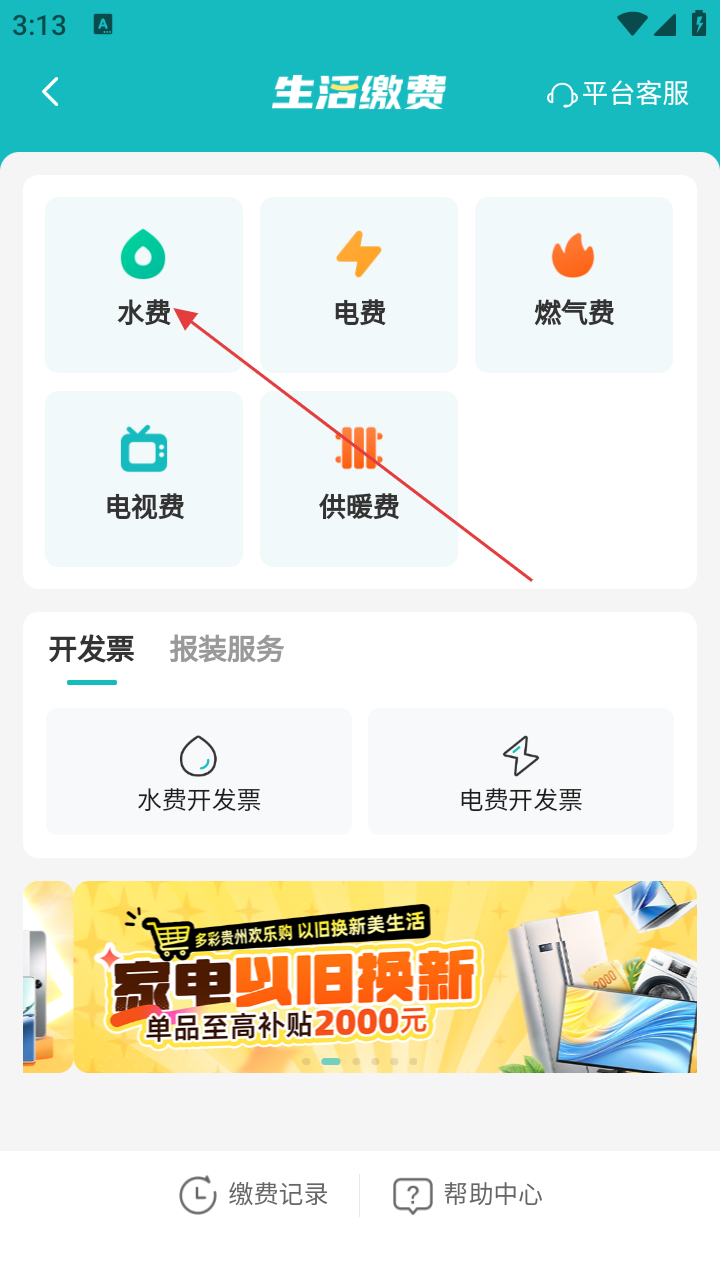View 缴费记录 payment records
This screenshot has width=720, height=1280.
click(x=255, y=1194)
